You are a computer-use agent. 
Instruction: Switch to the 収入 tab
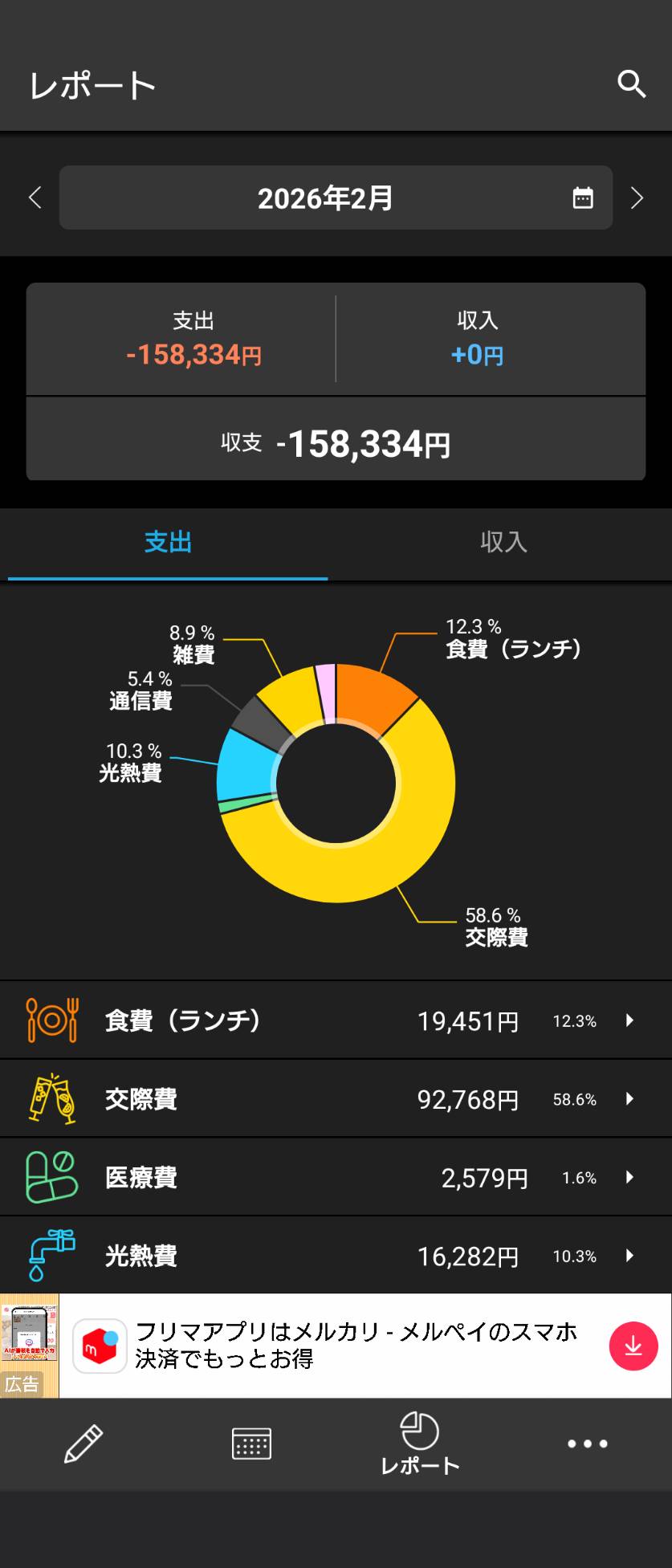503,542
